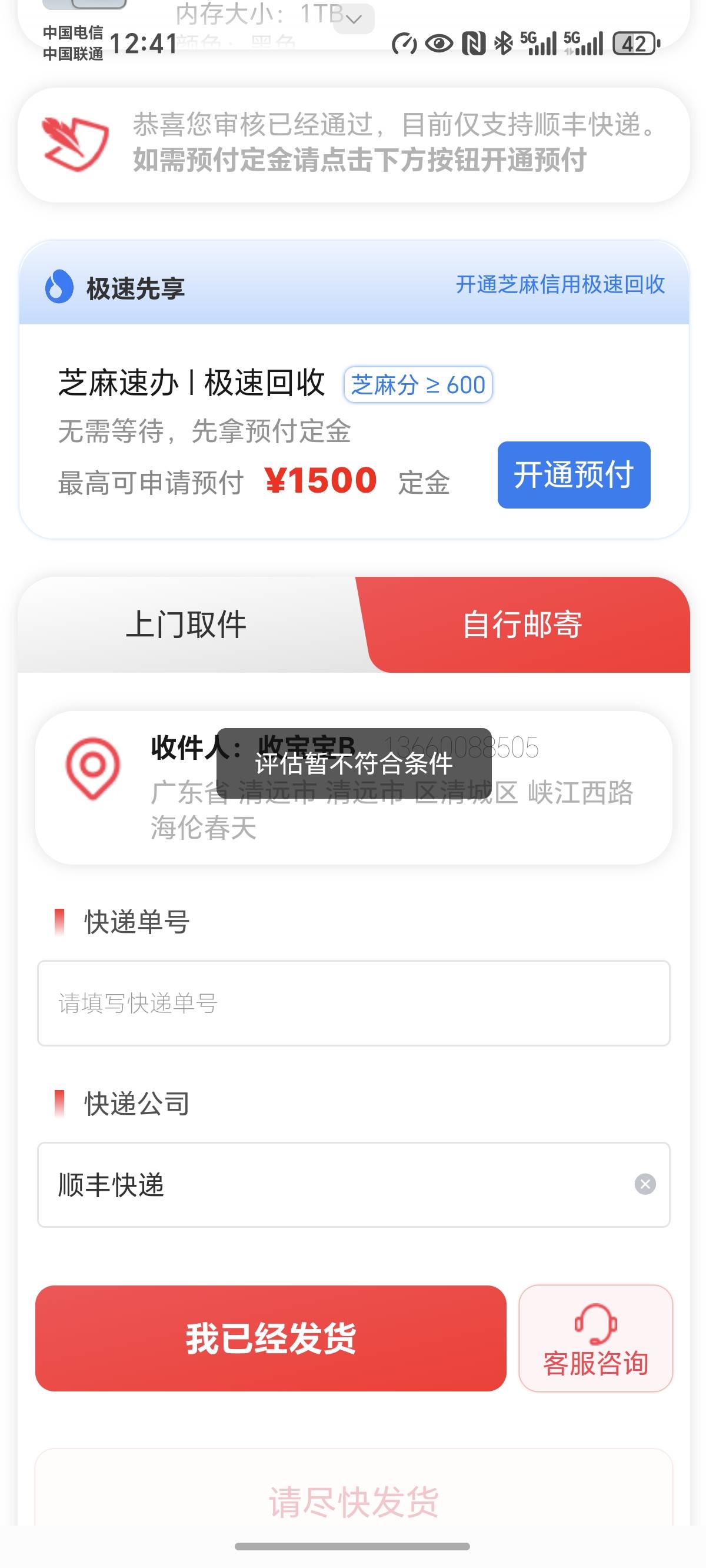Viewport: 706px width, 1568px height.
Task: Contact support via 客服咨询
Action: tap(595, 1338)
